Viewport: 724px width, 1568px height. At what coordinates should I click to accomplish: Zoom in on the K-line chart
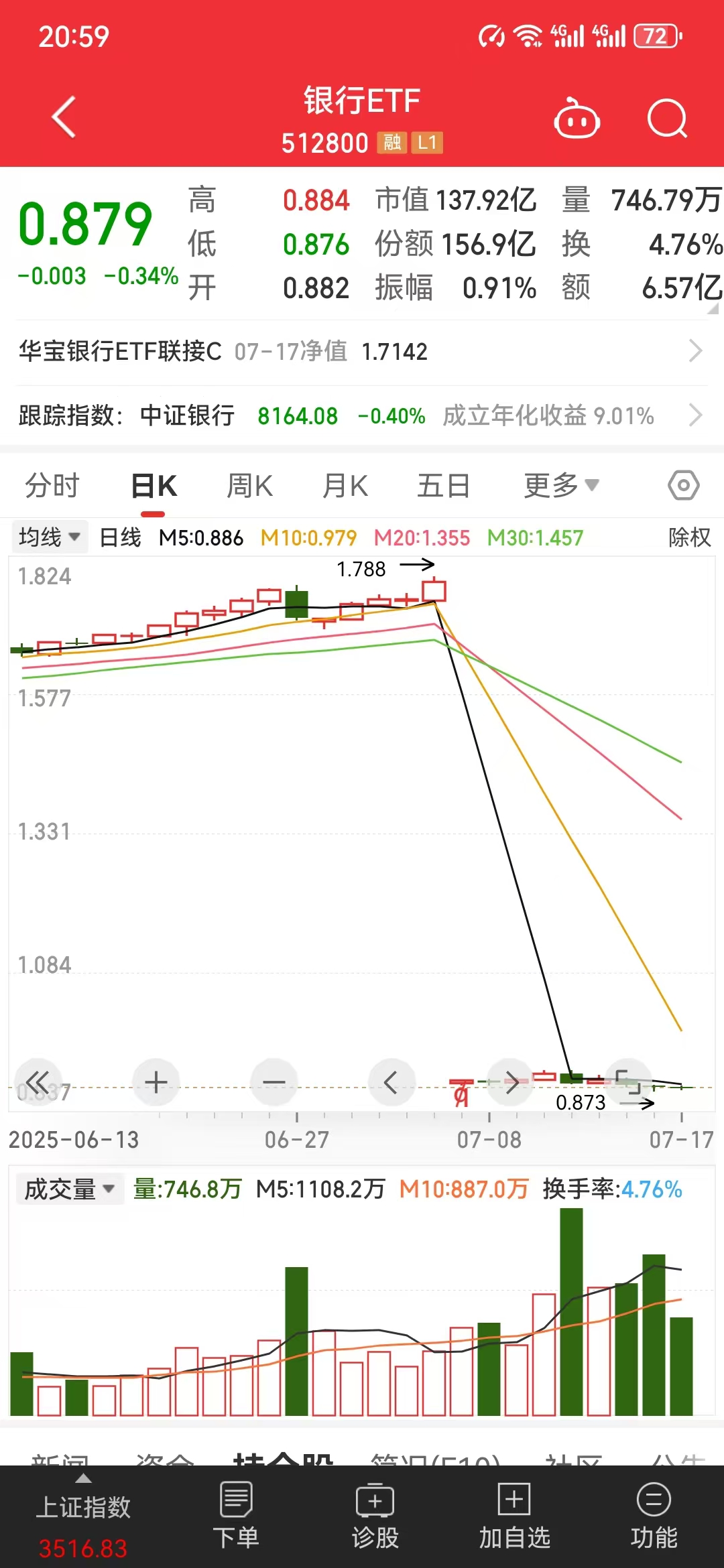(x=156, y=1081)
